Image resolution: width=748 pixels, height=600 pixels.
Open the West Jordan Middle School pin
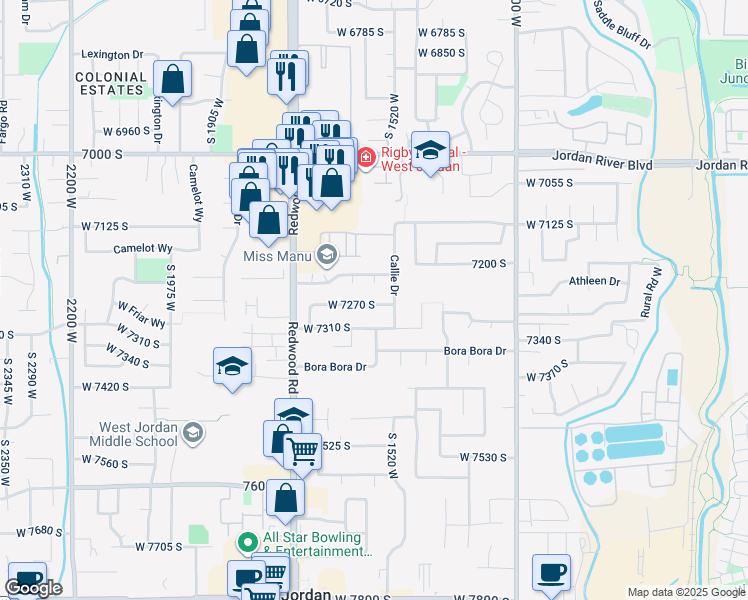coord(193,434)
